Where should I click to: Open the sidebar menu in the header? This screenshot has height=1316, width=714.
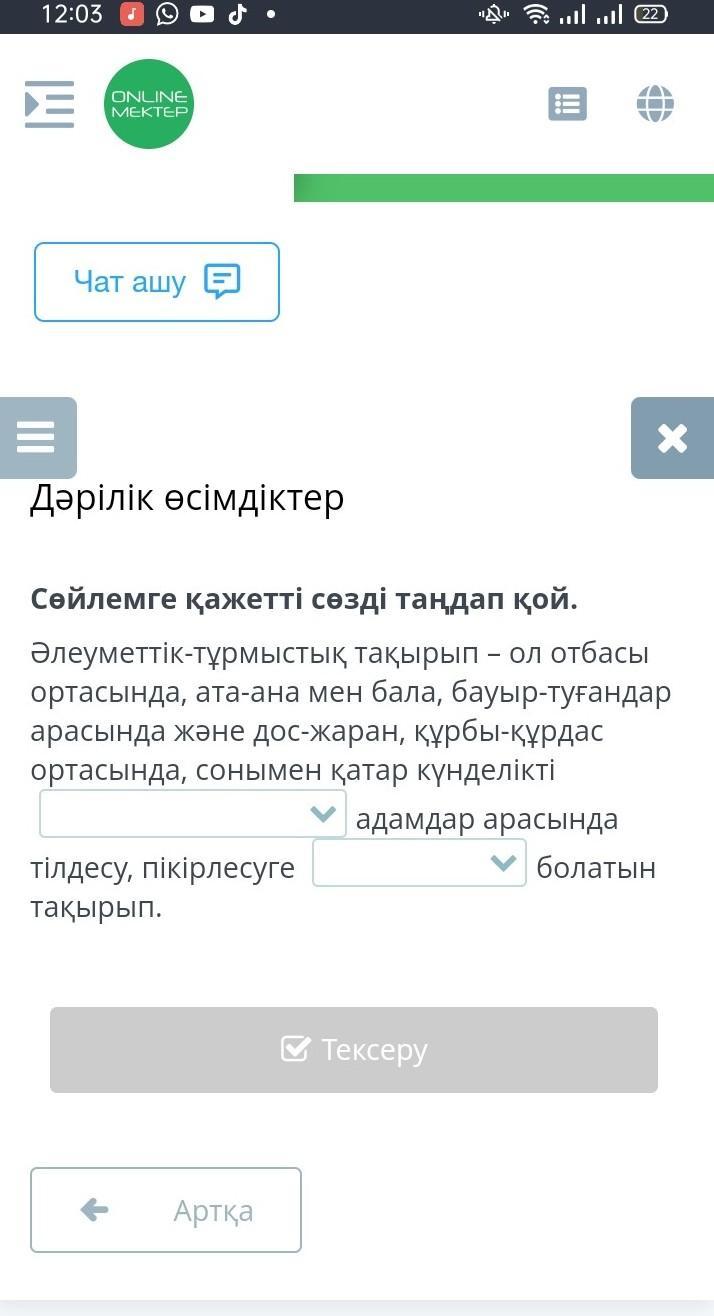click(49, 104)
